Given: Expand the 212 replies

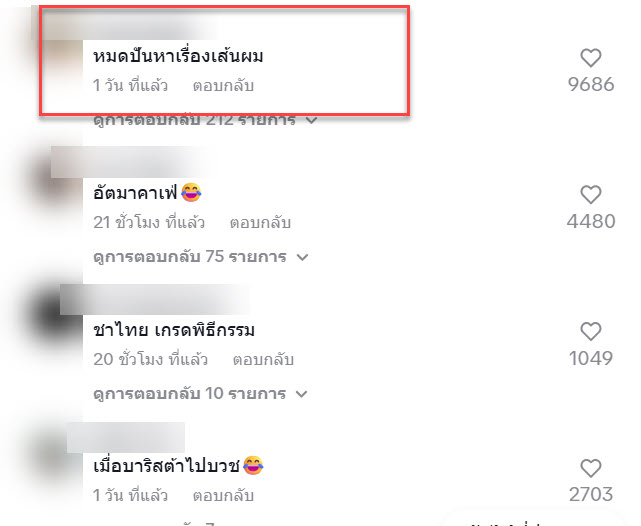Looking at the screenshot, I should [x=205, y=120].
